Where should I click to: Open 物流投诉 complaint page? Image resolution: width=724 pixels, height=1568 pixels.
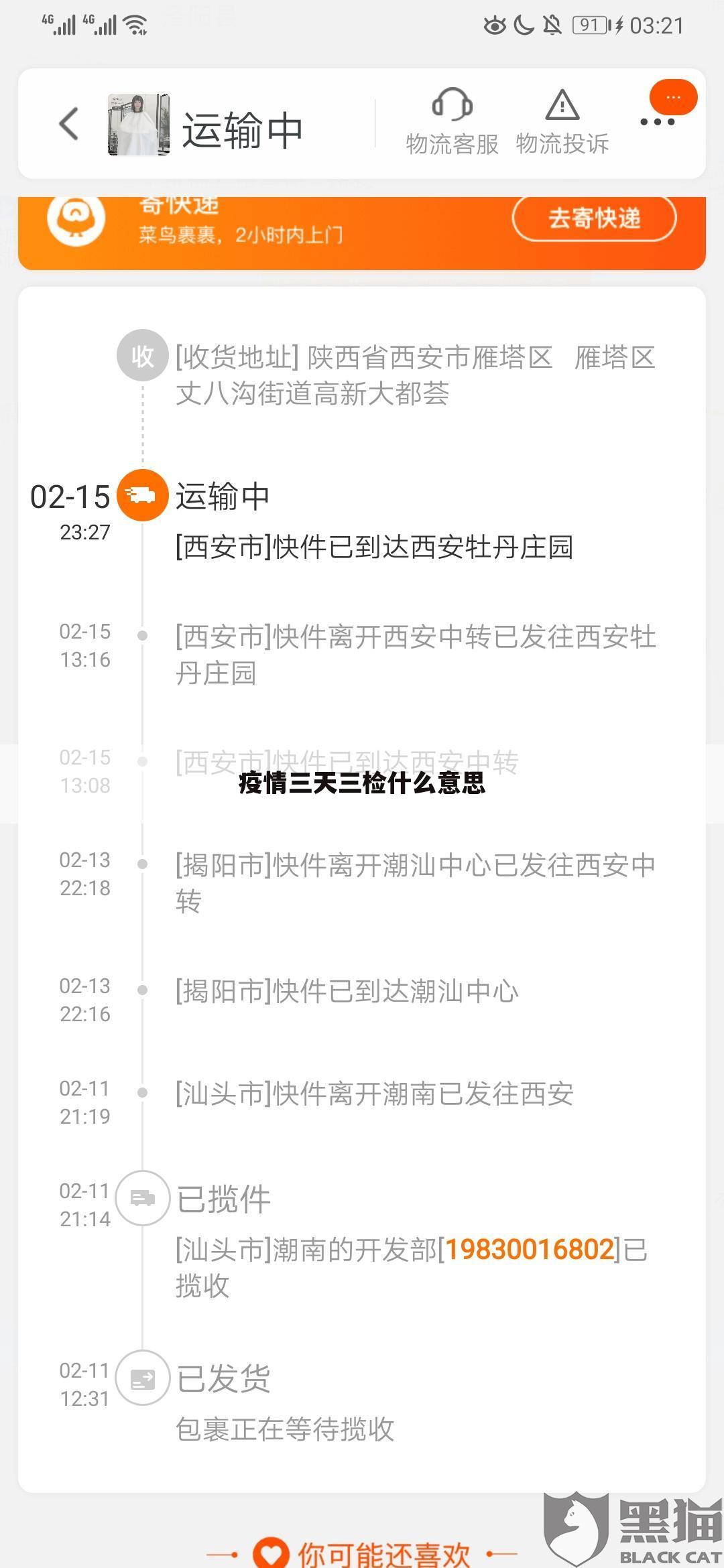tap(562, 119)
